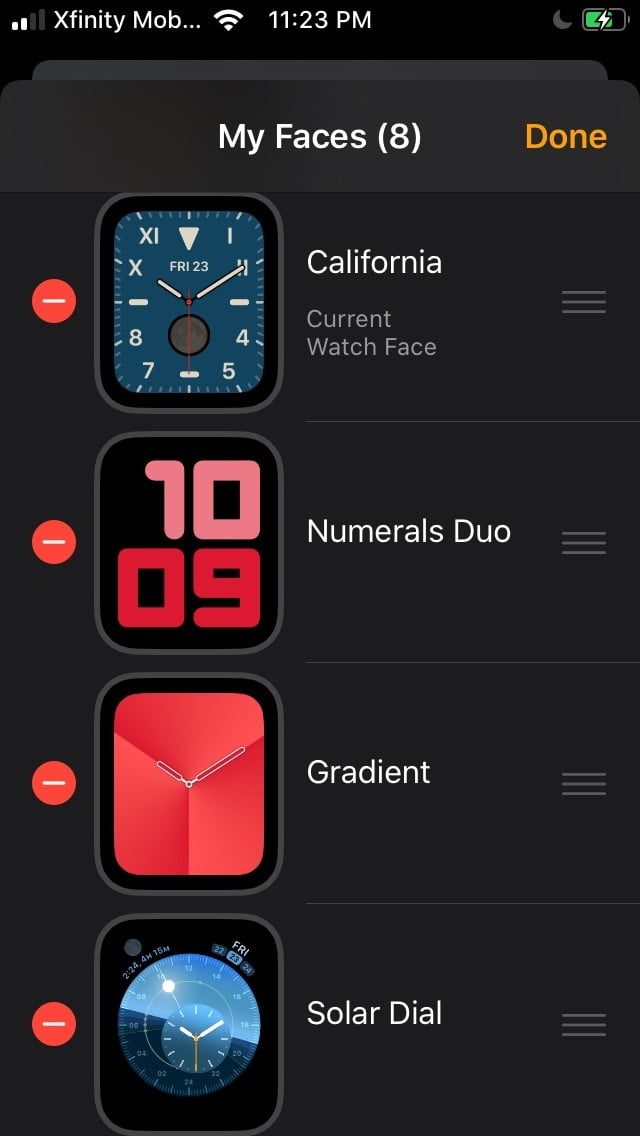Tap the reorder handle for Numerals Duo
Viewport: 640px width, 1136px height.
pos(584,543)
